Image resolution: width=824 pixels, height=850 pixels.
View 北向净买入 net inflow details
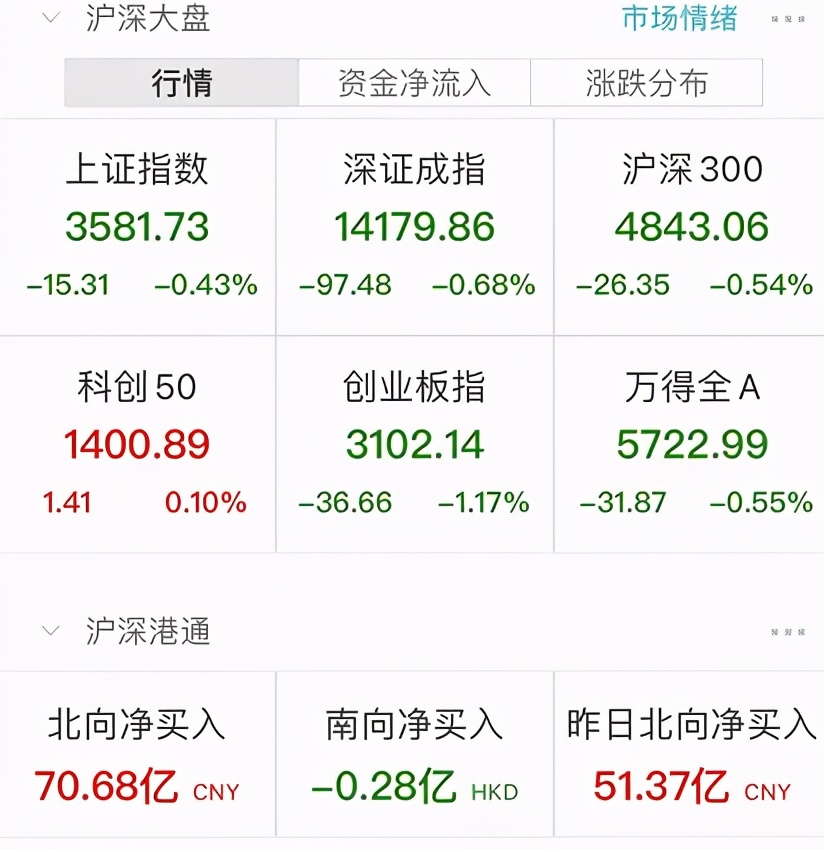click(x=137, y=760)
